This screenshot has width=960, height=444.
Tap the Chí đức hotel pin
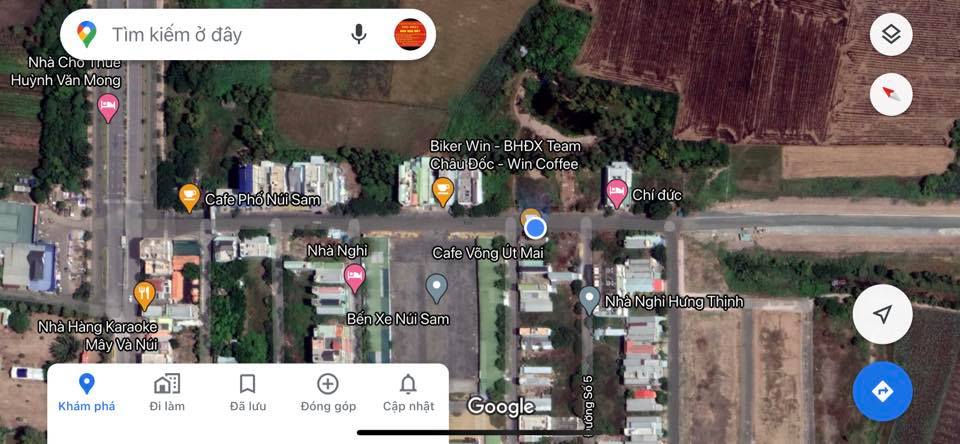point(617,193)
